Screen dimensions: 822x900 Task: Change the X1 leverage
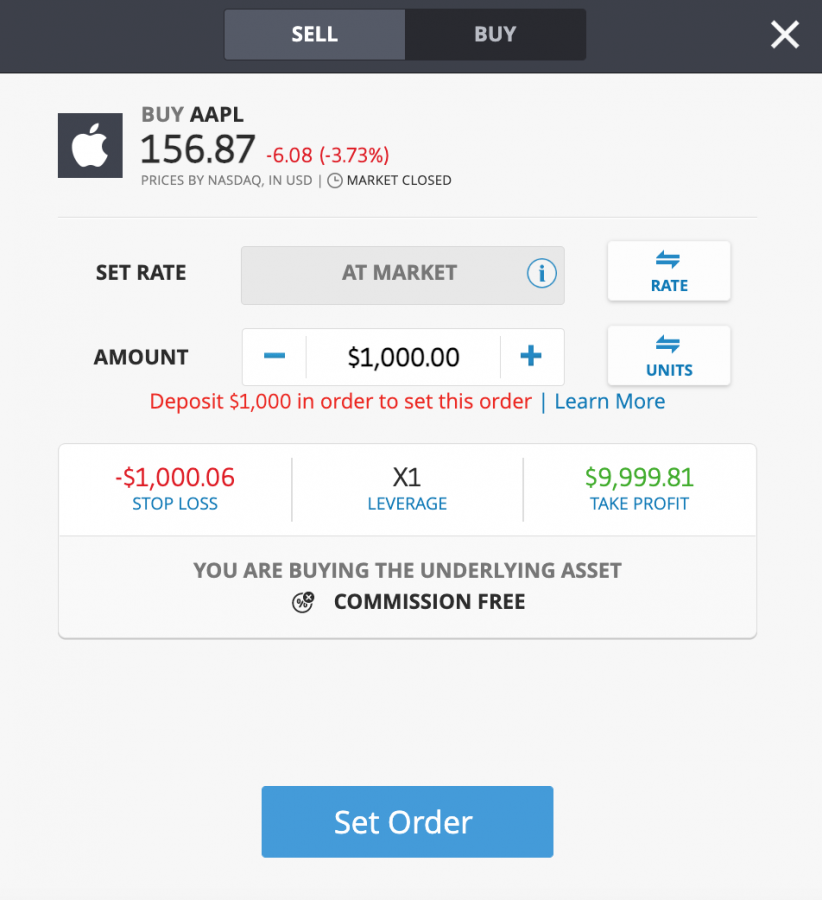click(x=407, y=489)
